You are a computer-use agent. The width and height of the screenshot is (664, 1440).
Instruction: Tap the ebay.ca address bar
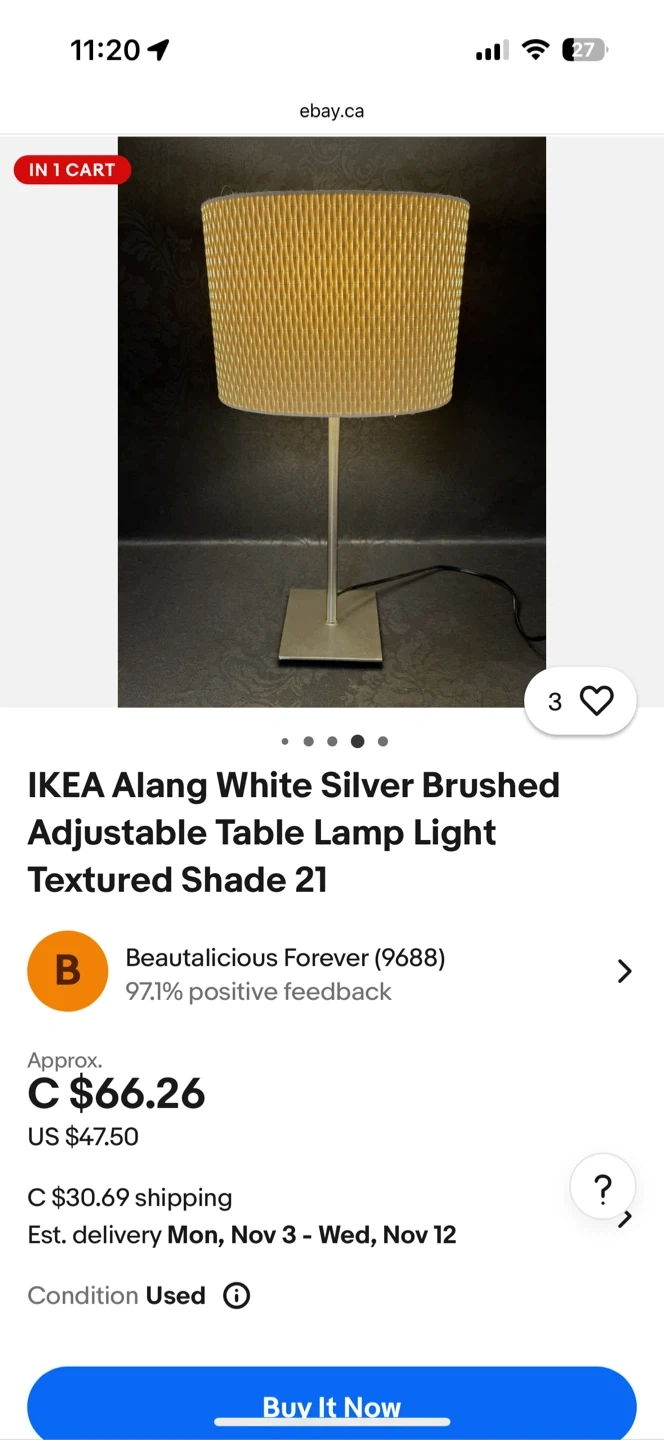point(331,111)
